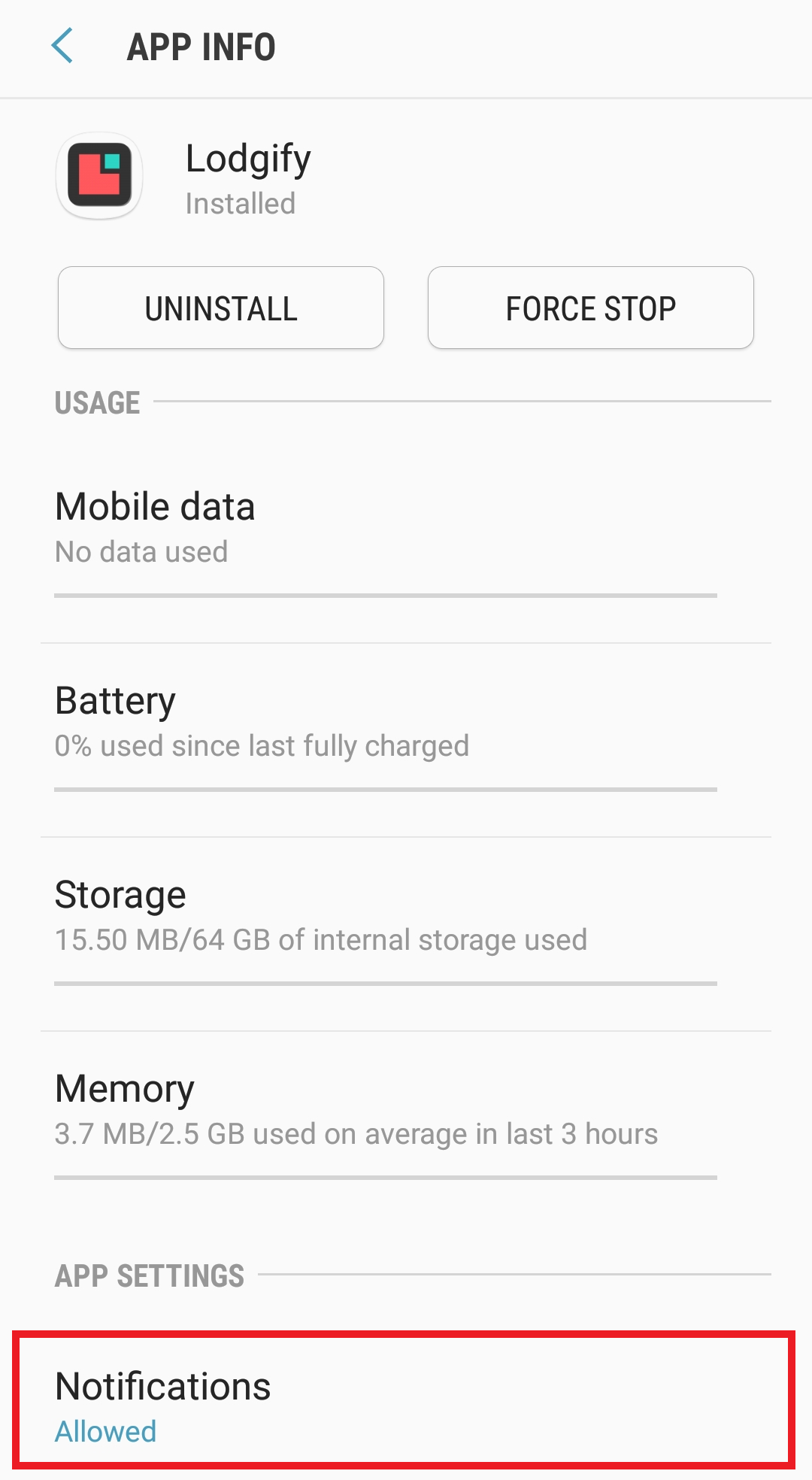Tap the 15.50 MB storage usage text
The height and width of the screenshot is (1480, 812).
click(x=321, y=939)
